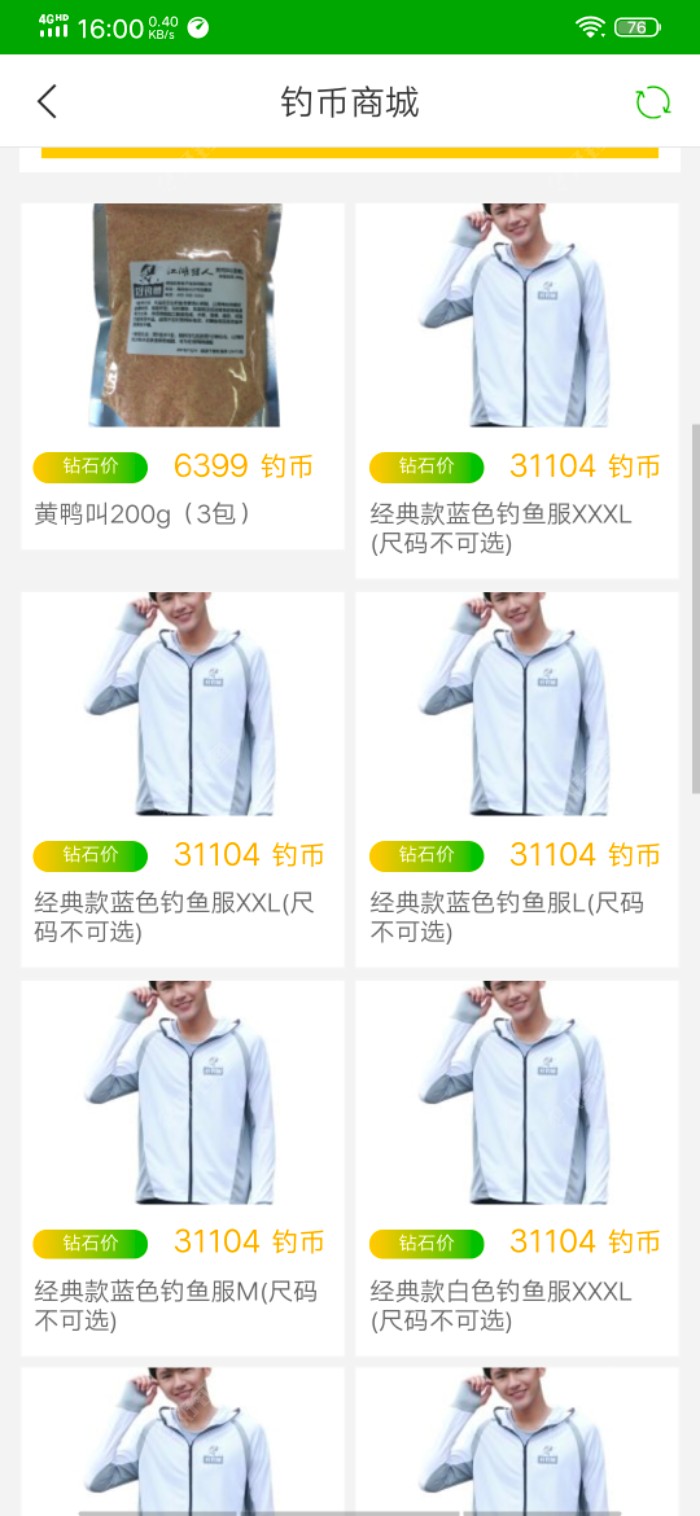Image resolution: width=700 pixels, height=1516 pixels.
Task: Refresh the 钓币商城 store page
Action: pyautogui.click(x=653, y=102)
